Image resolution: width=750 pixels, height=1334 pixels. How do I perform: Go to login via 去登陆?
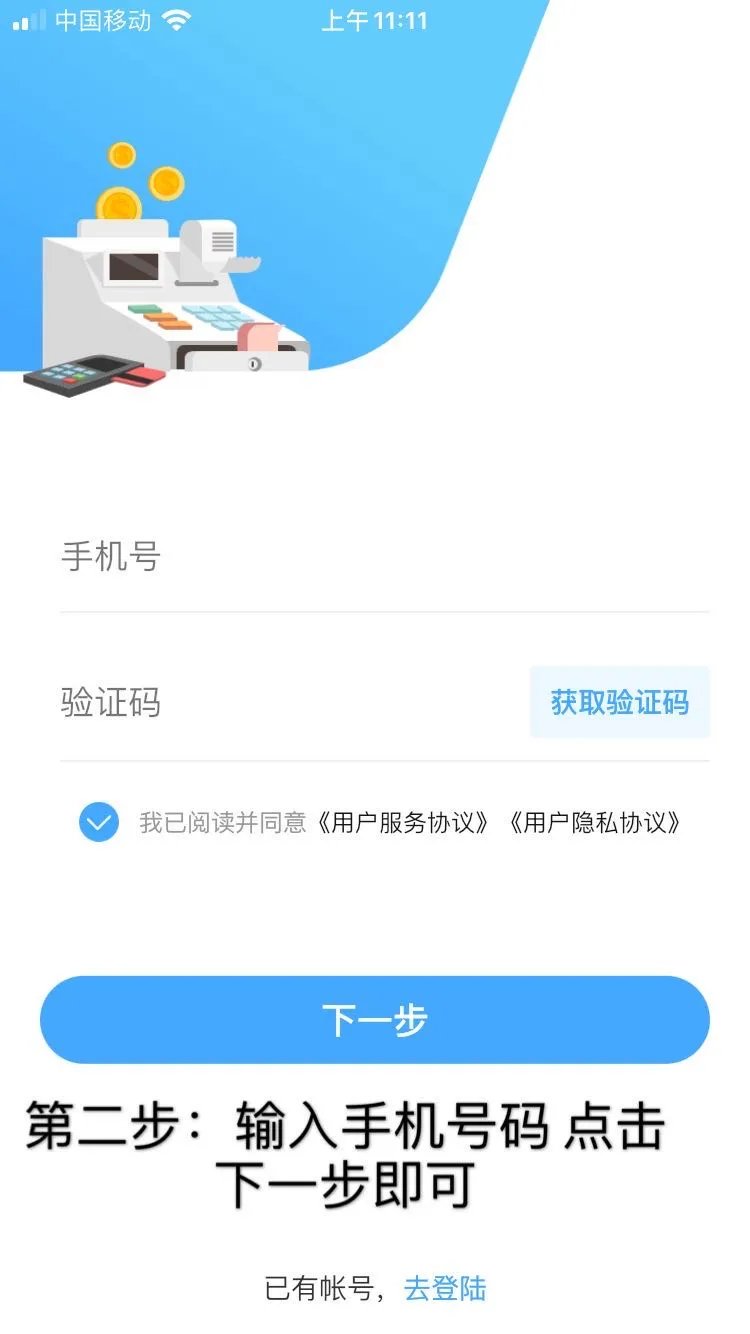pyautogui.click(x=445, y=1288)
